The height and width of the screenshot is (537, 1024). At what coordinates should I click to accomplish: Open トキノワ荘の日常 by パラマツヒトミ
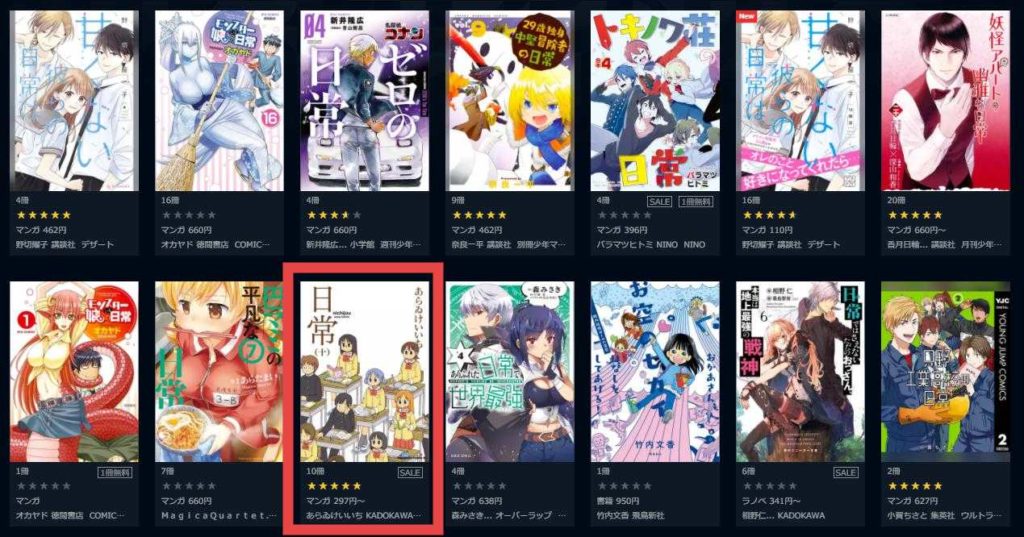pyautogui.click(x=655, y=100)
